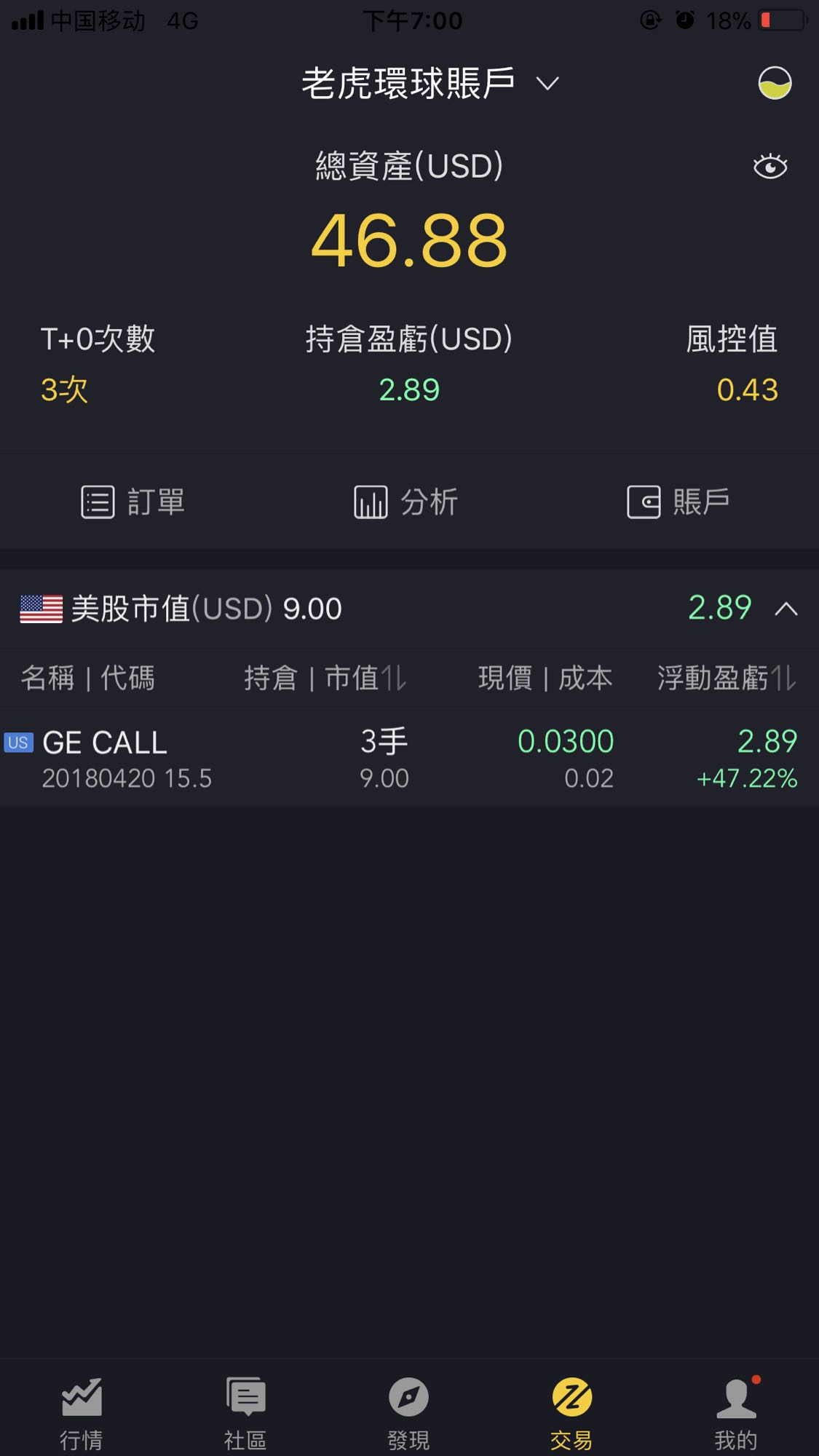Open the 賬戶 account details
This screenshot has width=819, height=1456.
[679, 502]
